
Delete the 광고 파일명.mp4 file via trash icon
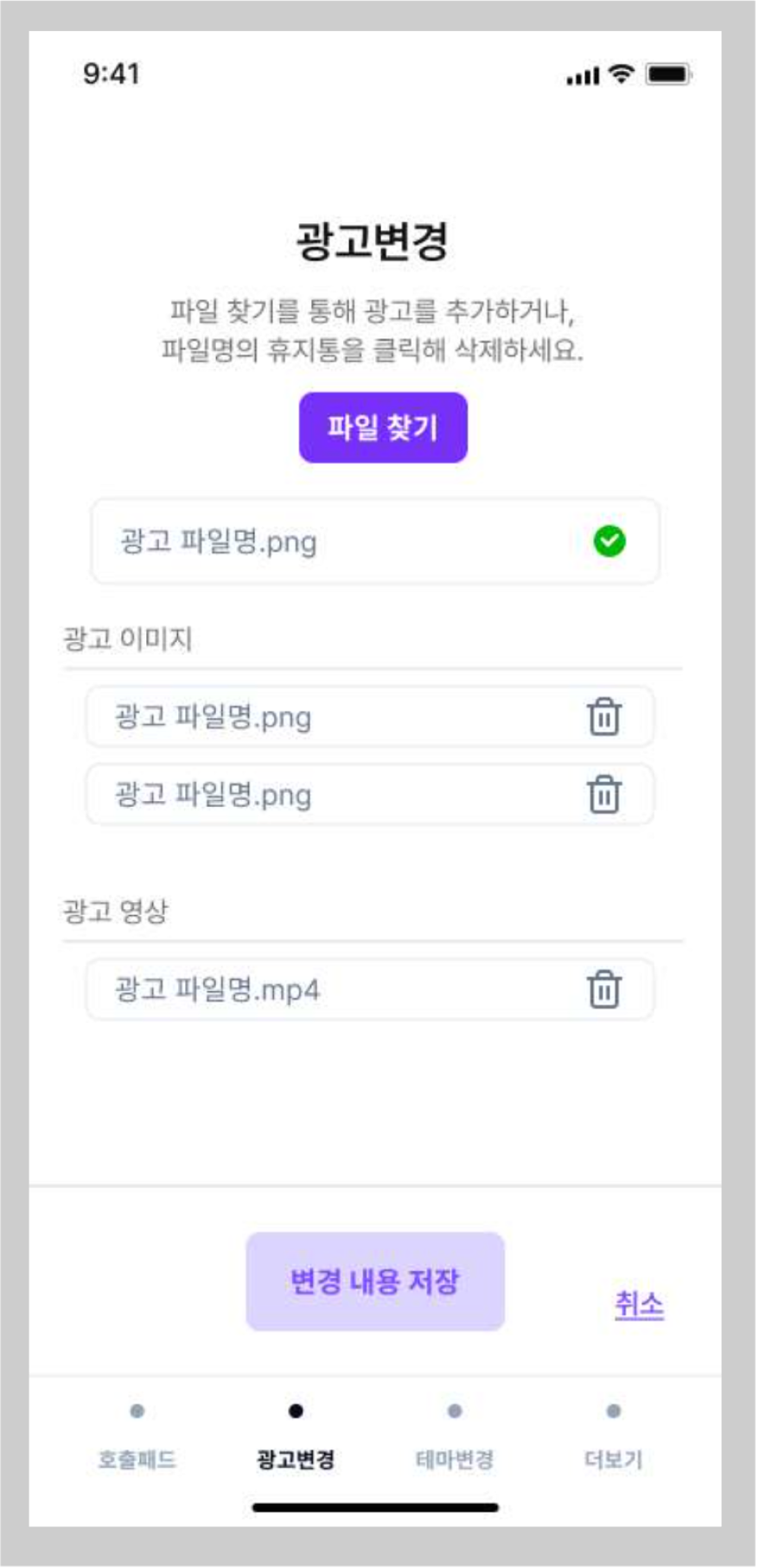pos(603,989)
